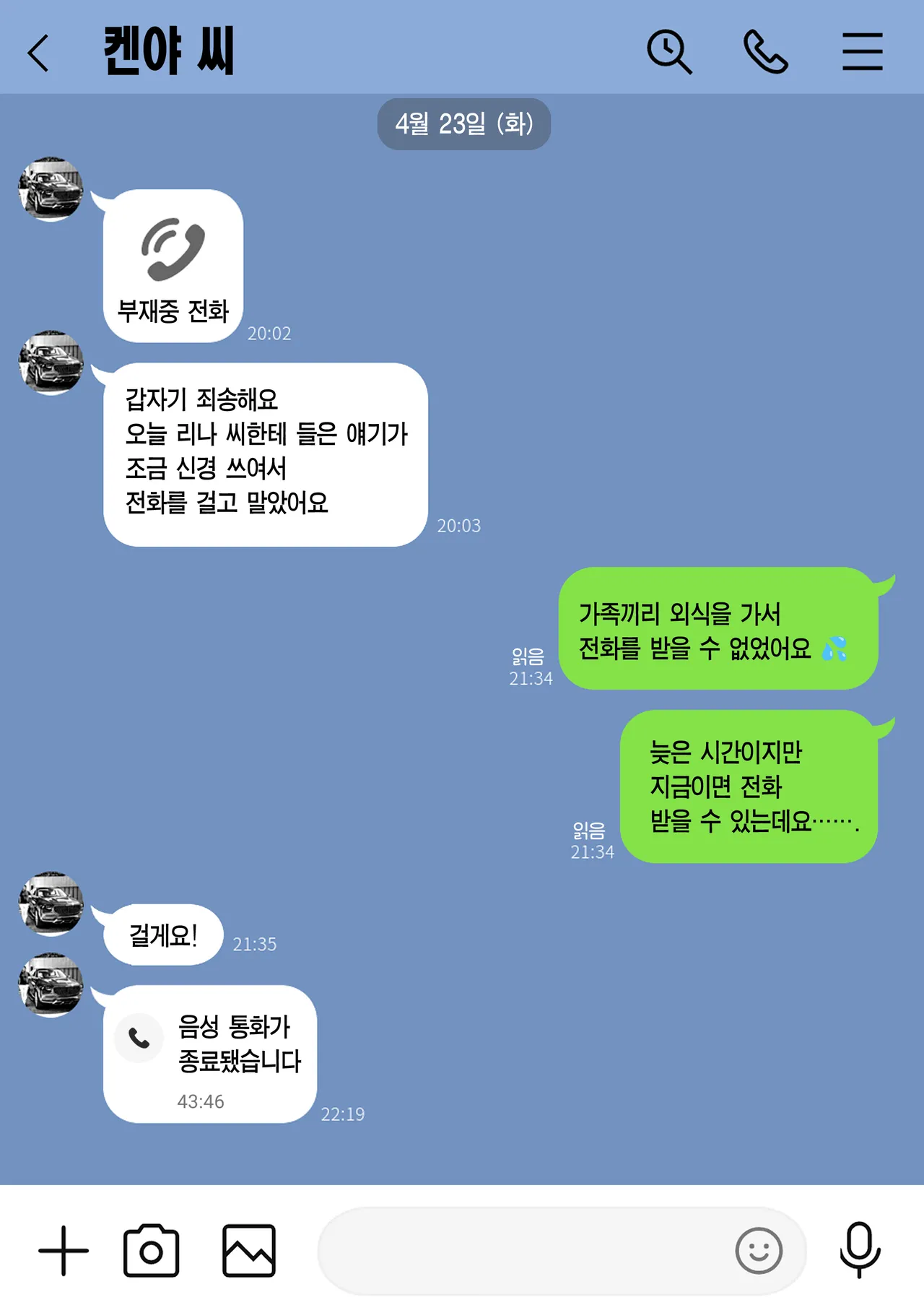Open the chat search icon

point(669,52)
